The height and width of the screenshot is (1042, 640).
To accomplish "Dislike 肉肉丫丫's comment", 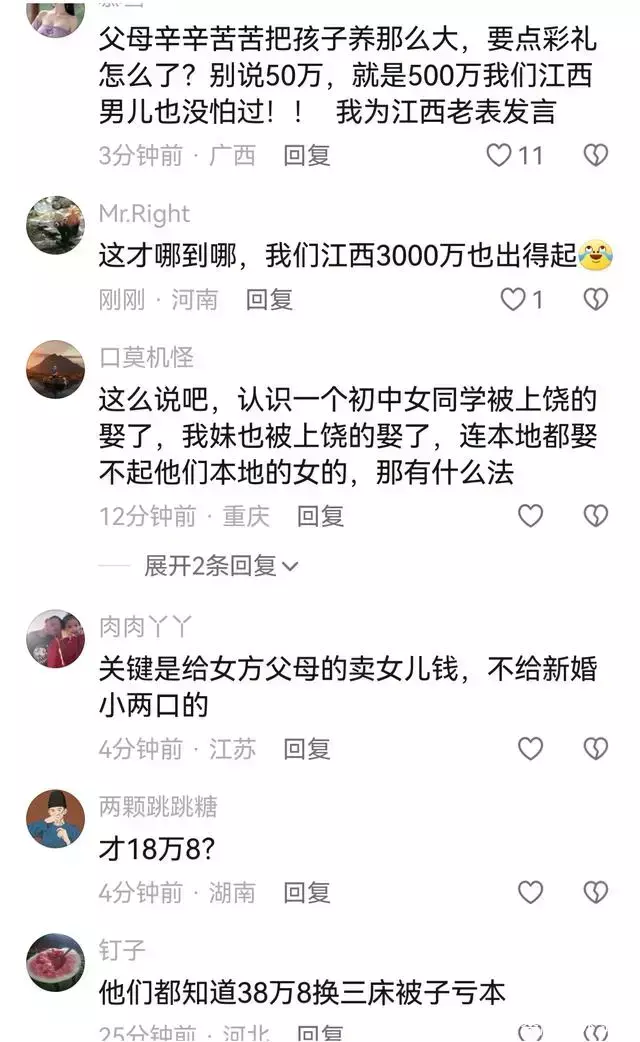I will point(596,748).
